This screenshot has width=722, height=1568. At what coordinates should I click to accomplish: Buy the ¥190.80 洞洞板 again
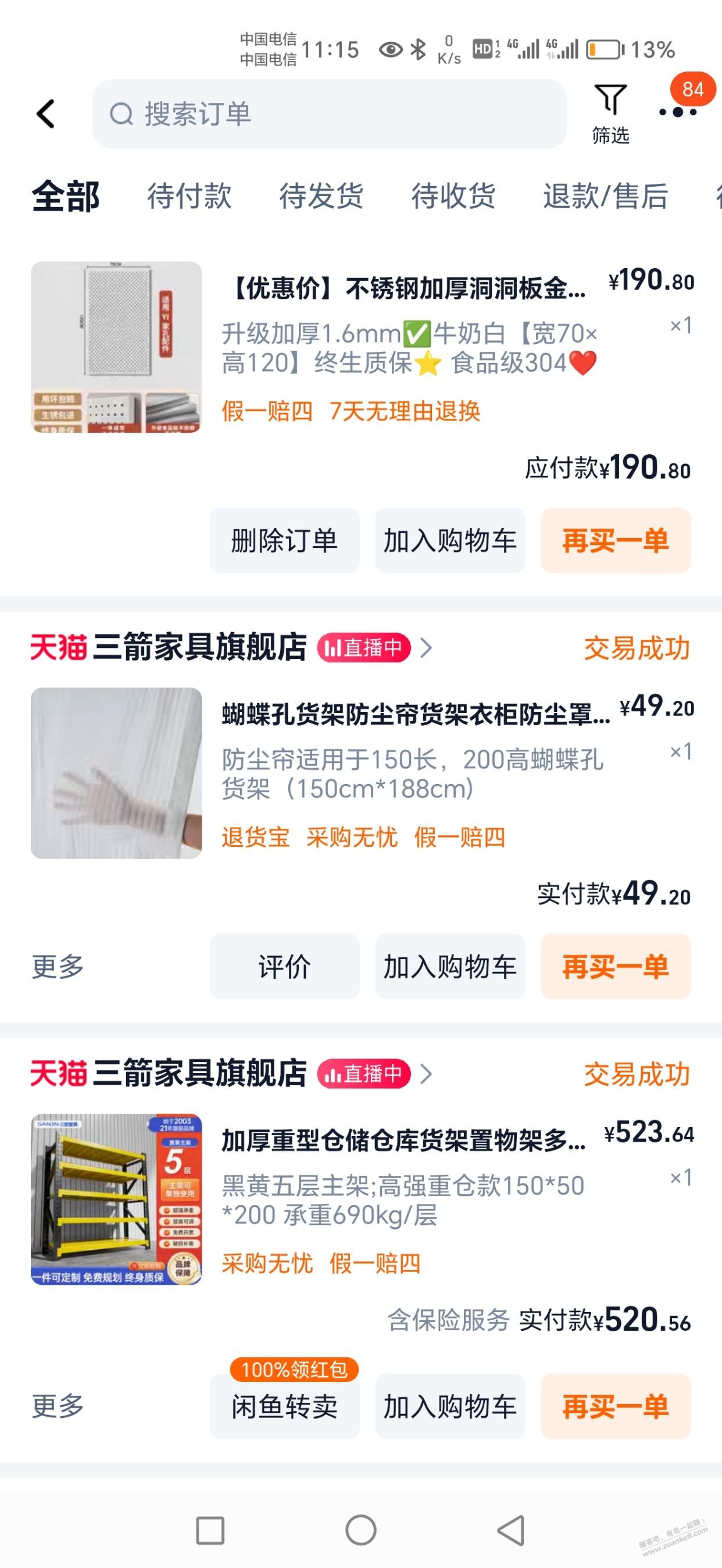(616, 540)
